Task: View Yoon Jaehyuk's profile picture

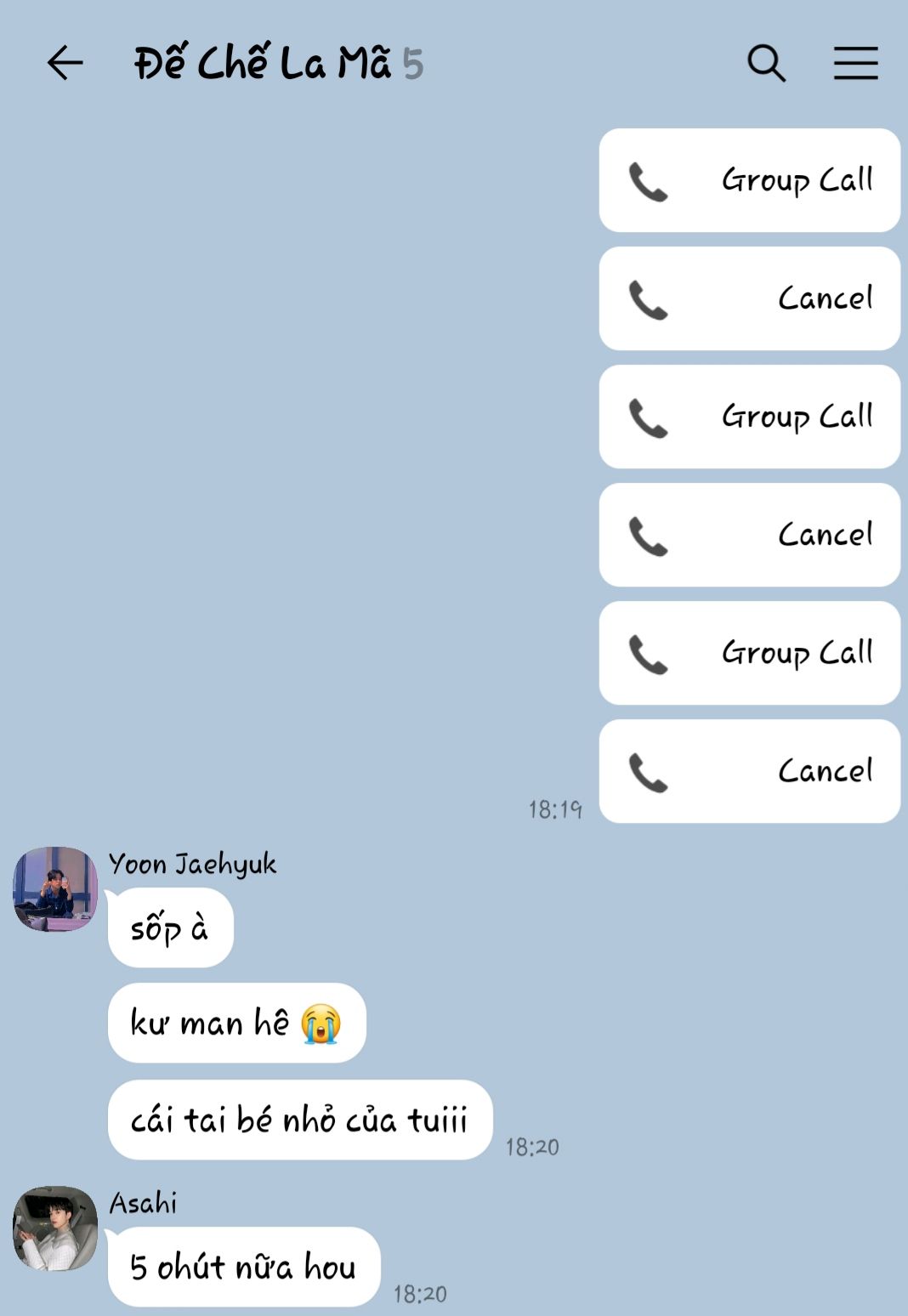Action: (x=55, y=888)
